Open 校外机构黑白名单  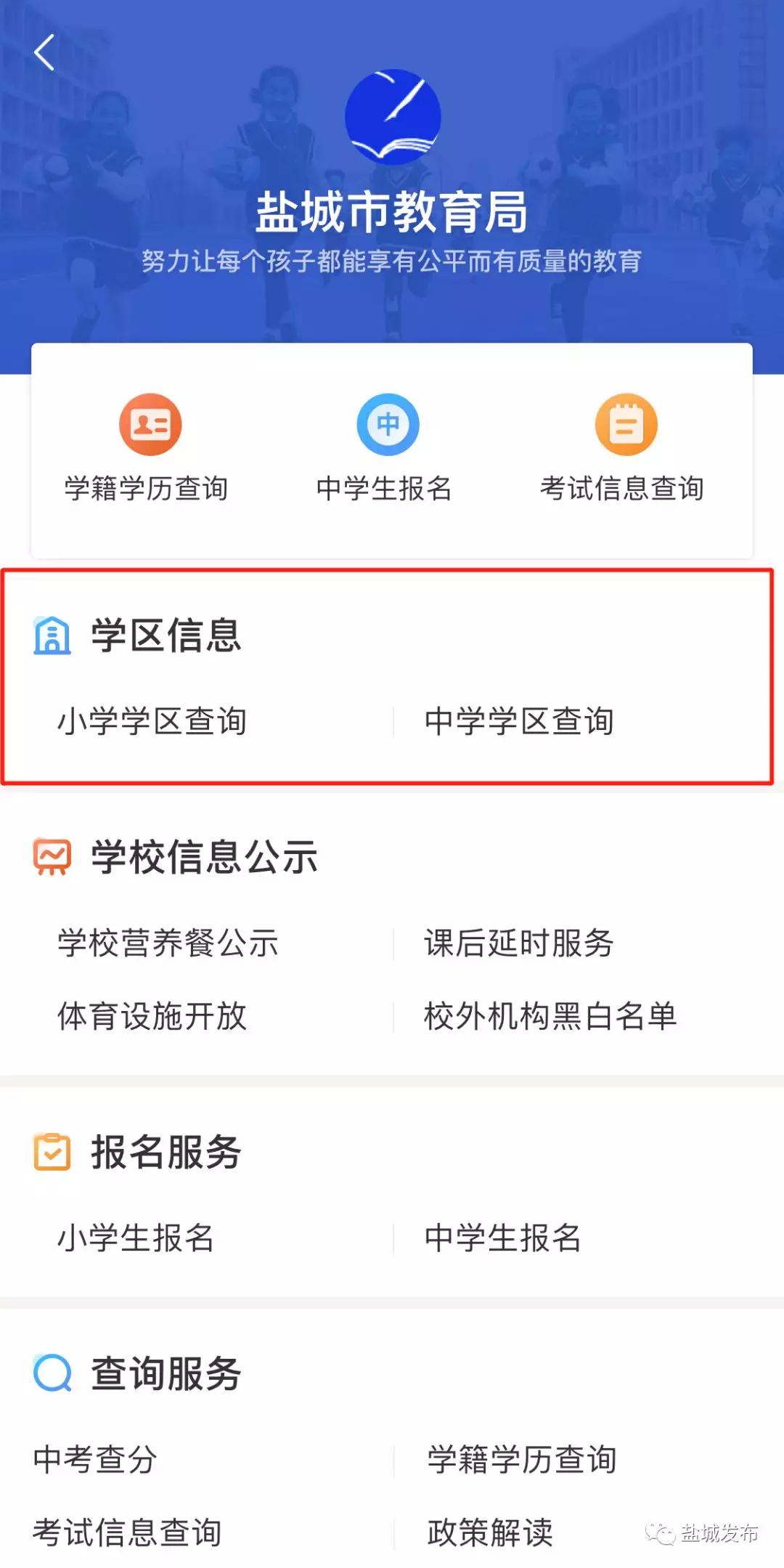[x=550, y=1016]
